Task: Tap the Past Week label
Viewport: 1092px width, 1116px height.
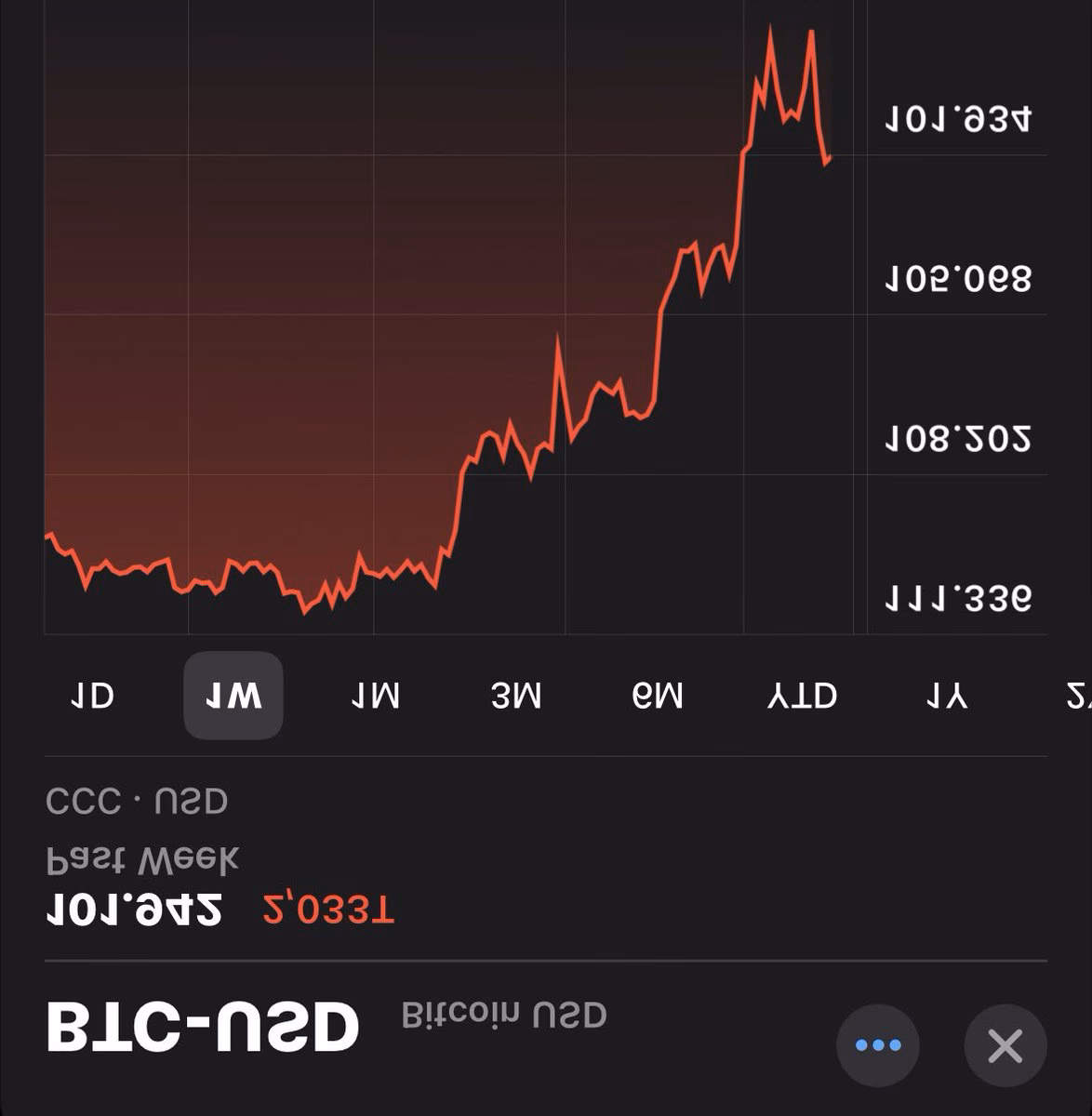Action: point(141,856)
